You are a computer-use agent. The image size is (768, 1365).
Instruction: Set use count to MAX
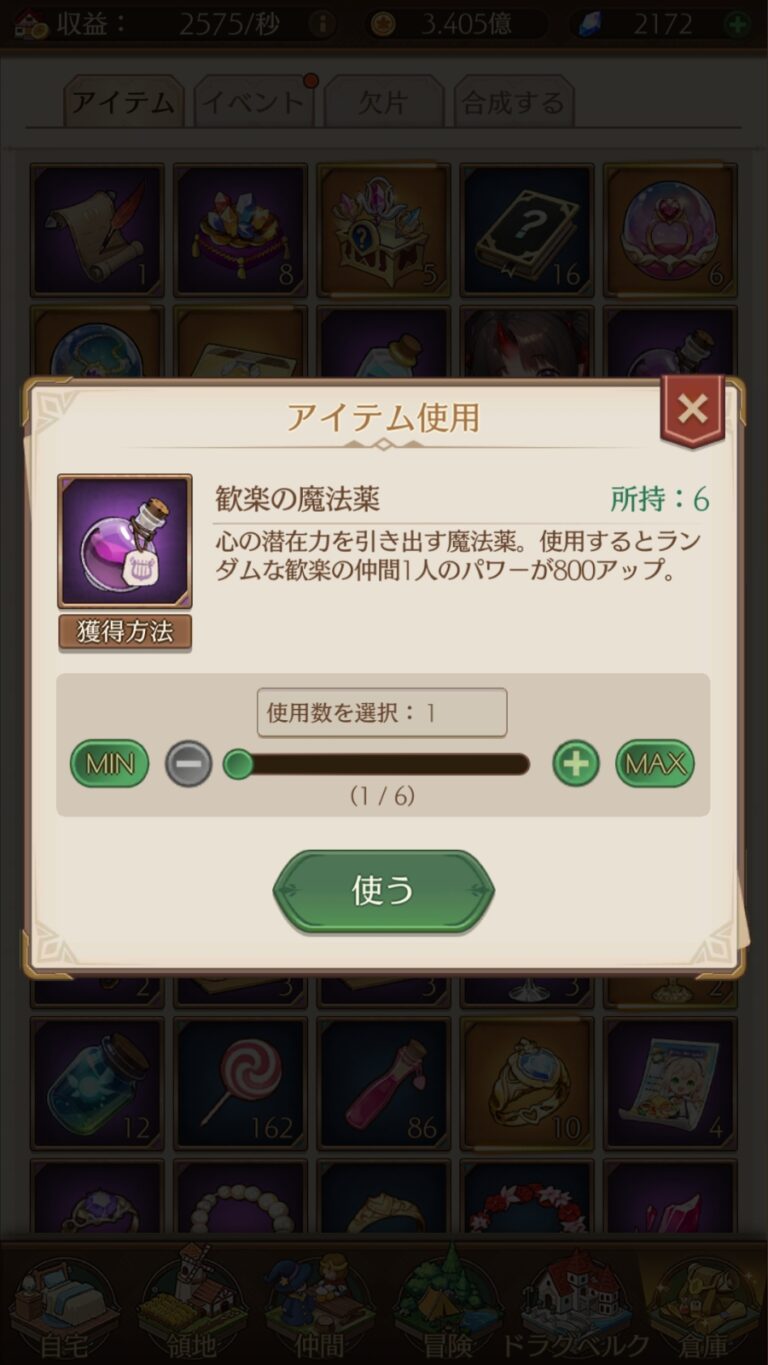point(655,765)
